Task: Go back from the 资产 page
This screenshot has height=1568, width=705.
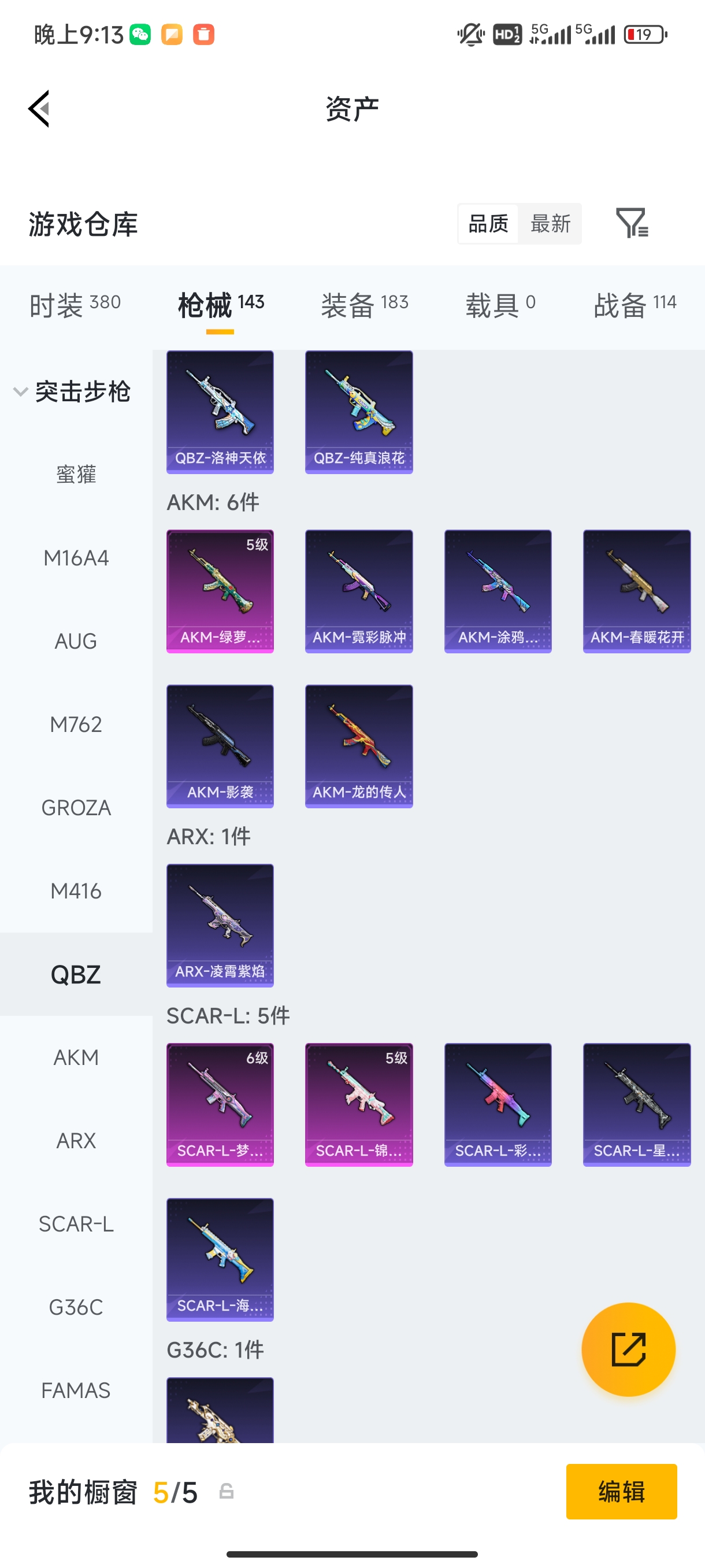Action: (x=39, y=109)
